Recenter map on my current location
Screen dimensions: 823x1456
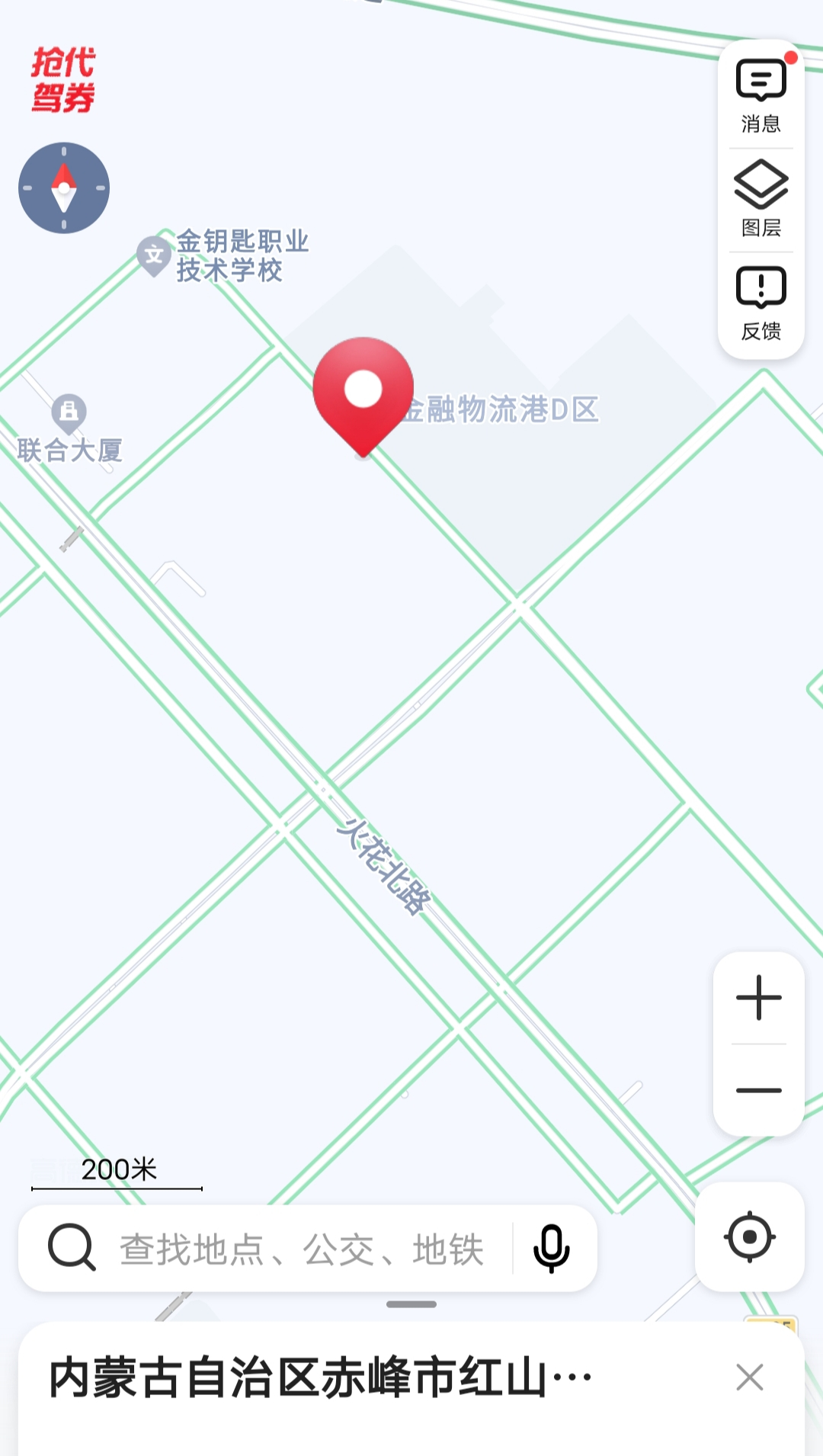click(750, 1236)
